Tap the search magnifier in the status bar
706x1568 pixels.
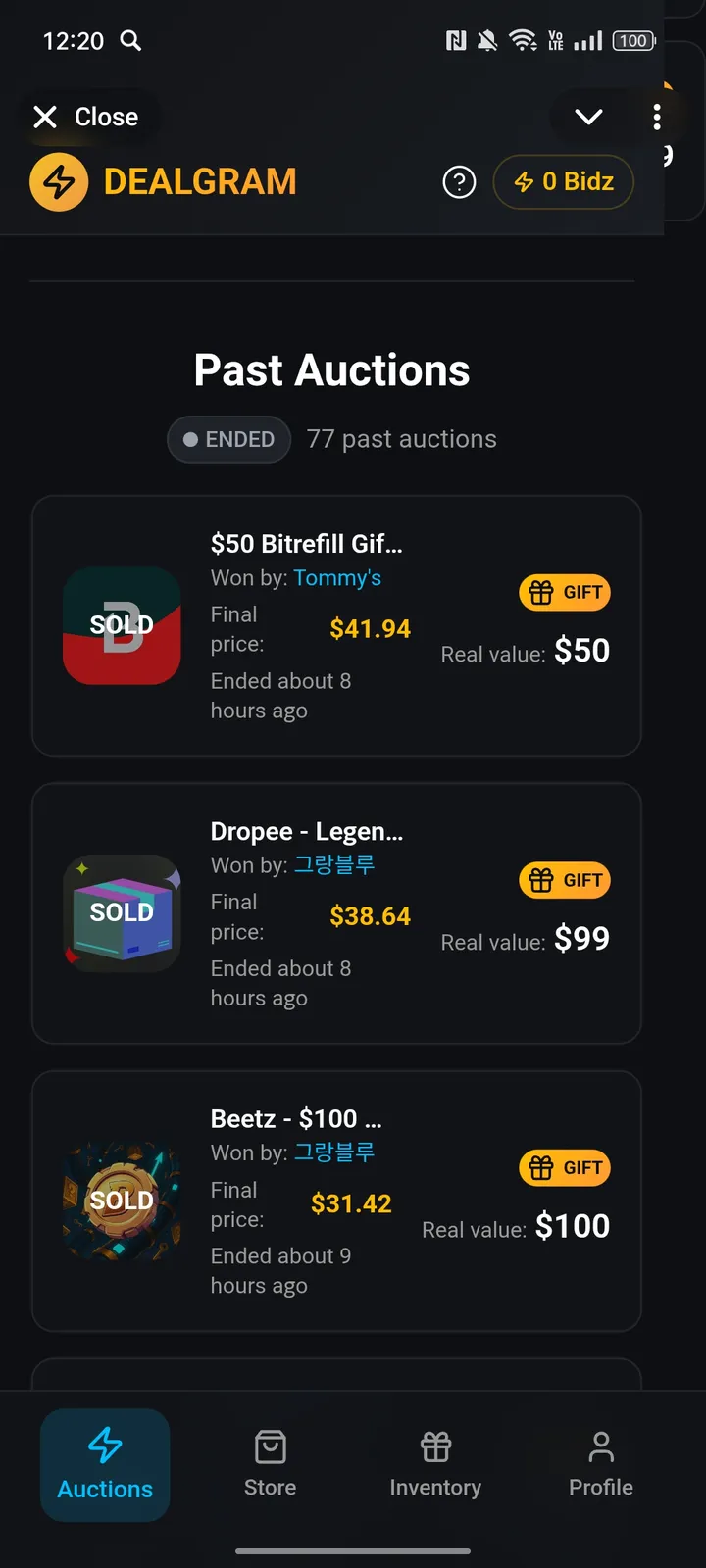coord(130,41)
